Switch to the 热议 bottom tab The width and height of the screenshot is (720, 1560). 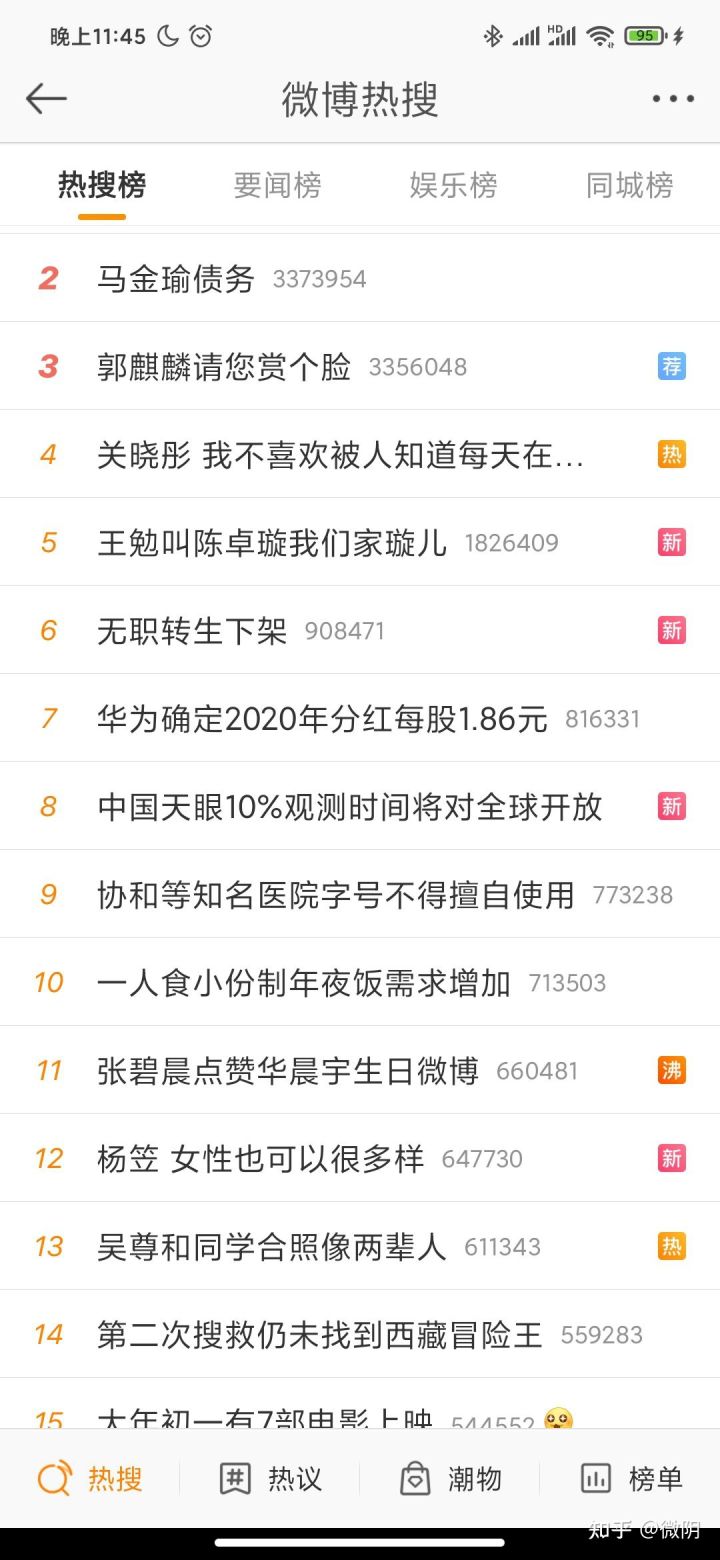tap(270, 1478)
